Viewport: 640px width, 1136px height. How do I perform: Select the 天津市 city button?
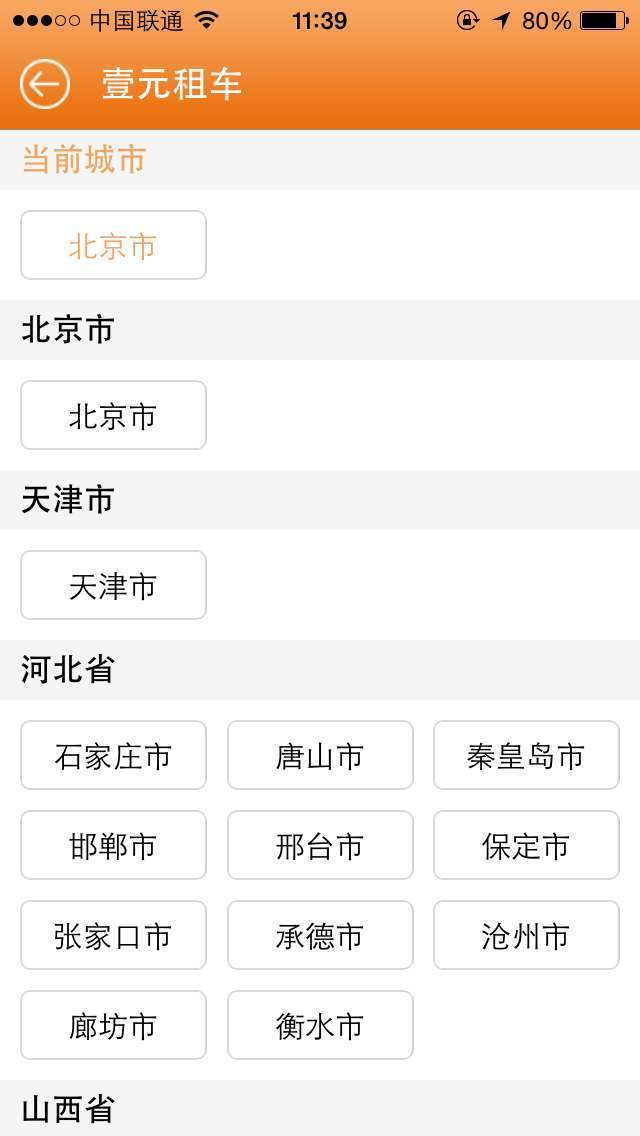coord(113,586)
